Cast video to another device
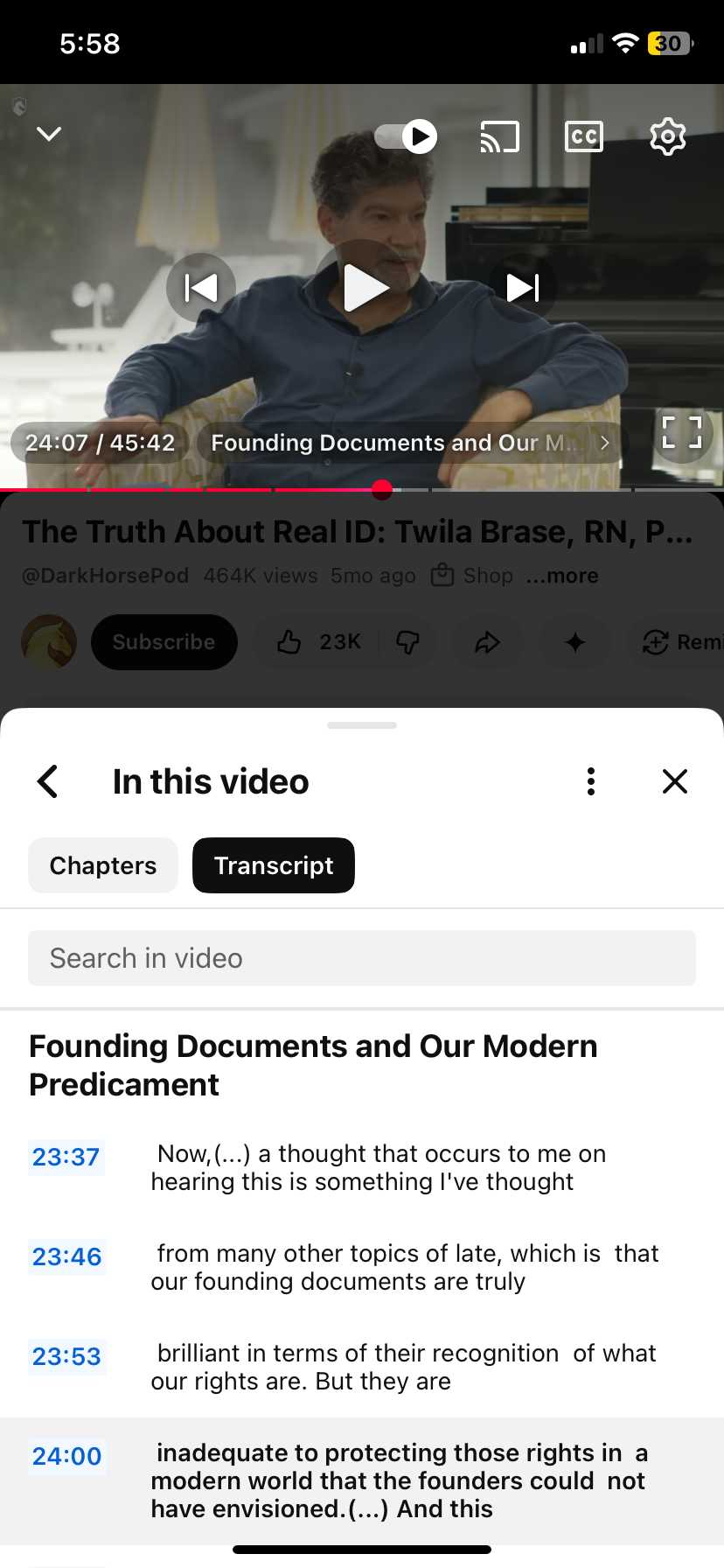This screenshot has width=724, height=1568. [x=499, y=136]
